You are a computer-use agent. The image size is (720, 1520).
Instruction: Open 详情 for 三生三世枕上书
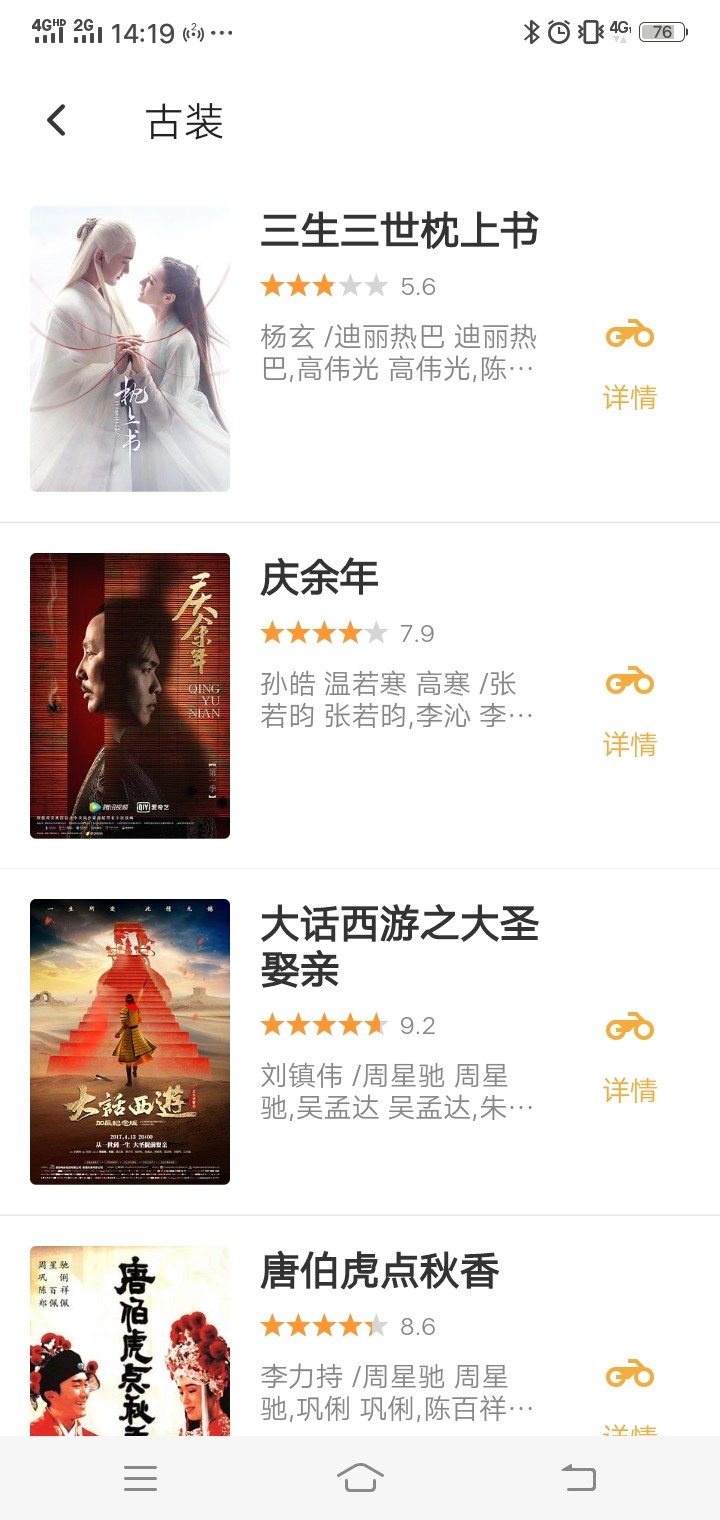pyautogui.click(x=630, y=397)
